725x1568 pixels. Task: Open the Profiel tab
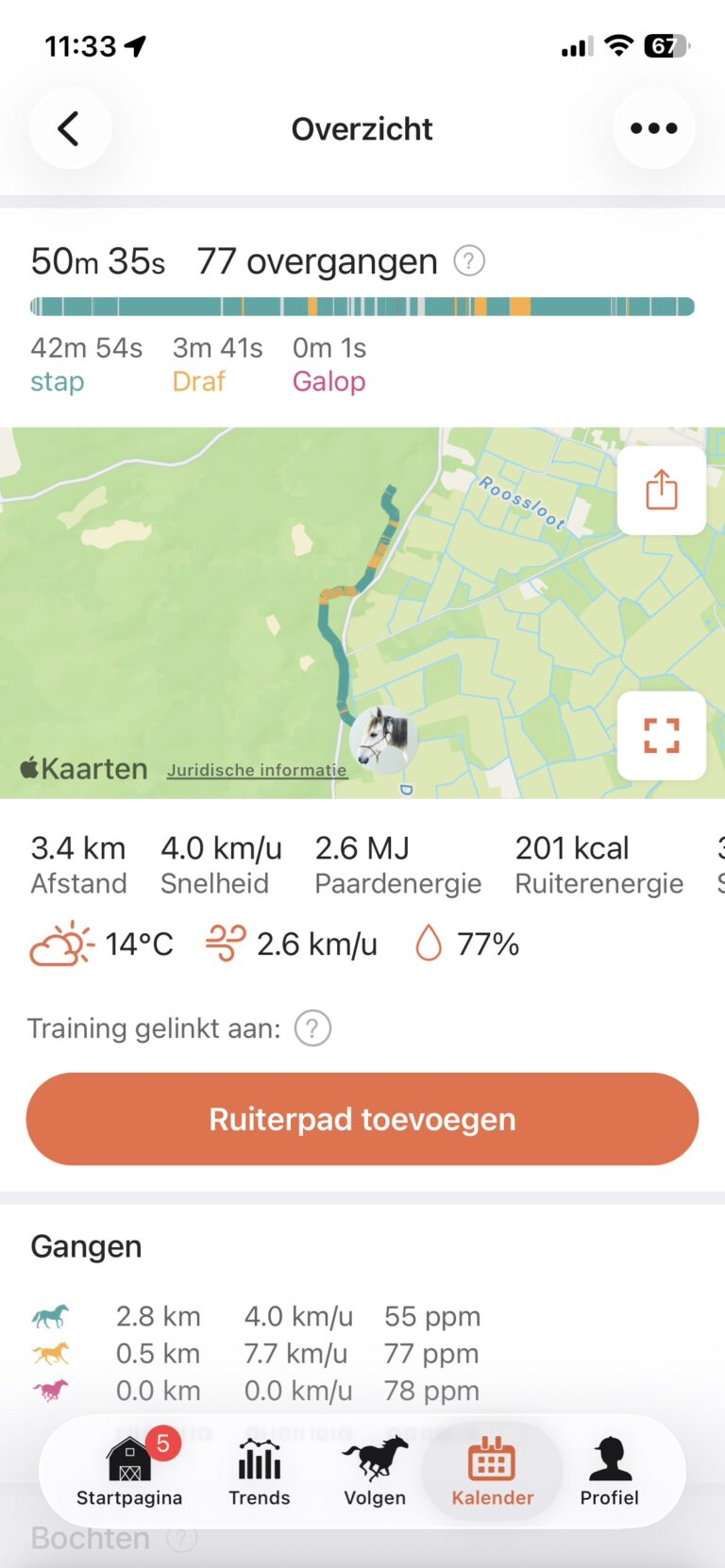[x=610, y=1472]
